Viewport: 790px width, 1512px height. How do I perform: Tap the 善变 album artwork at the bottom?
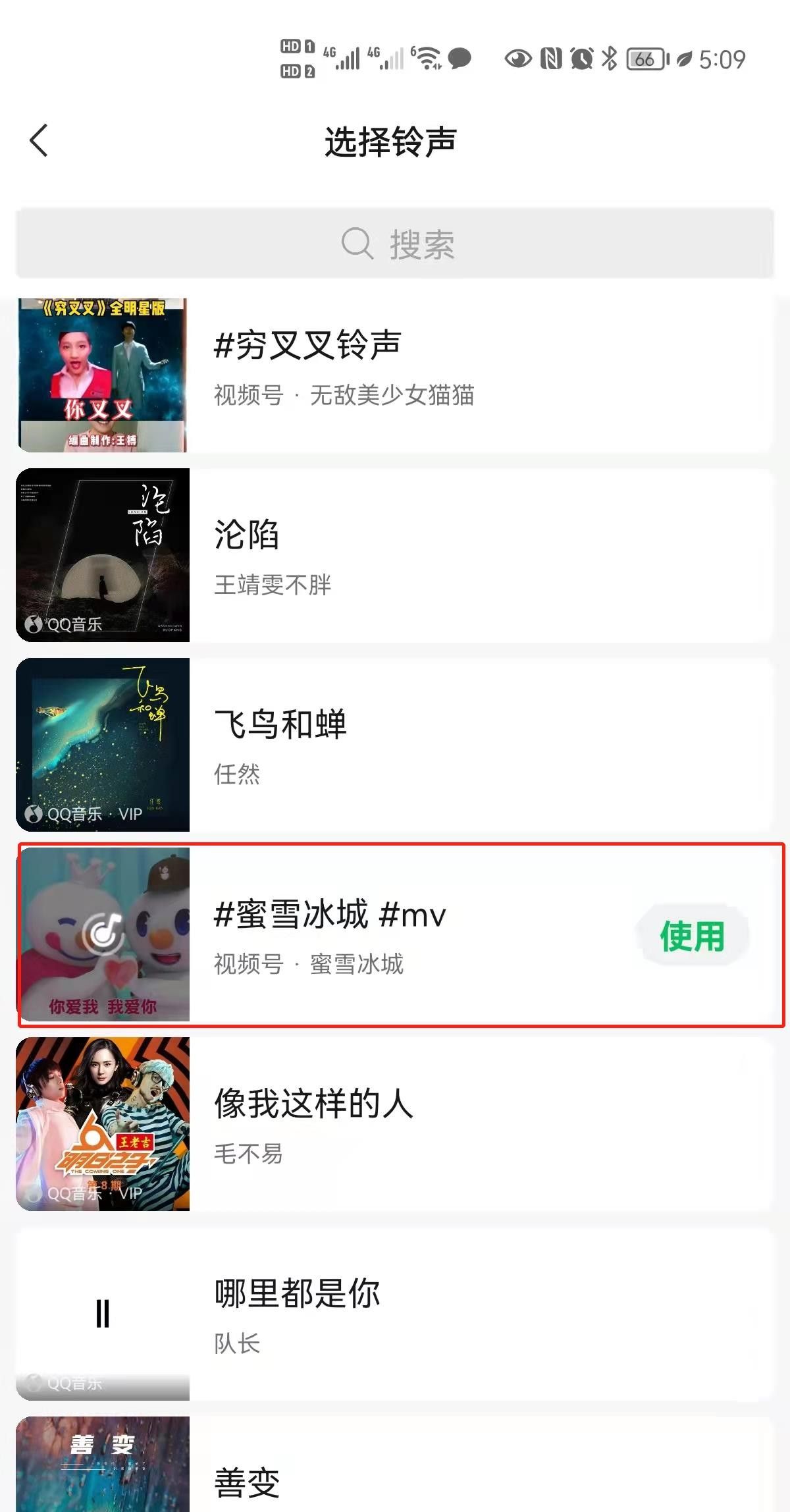click(x=102, y=1469)
